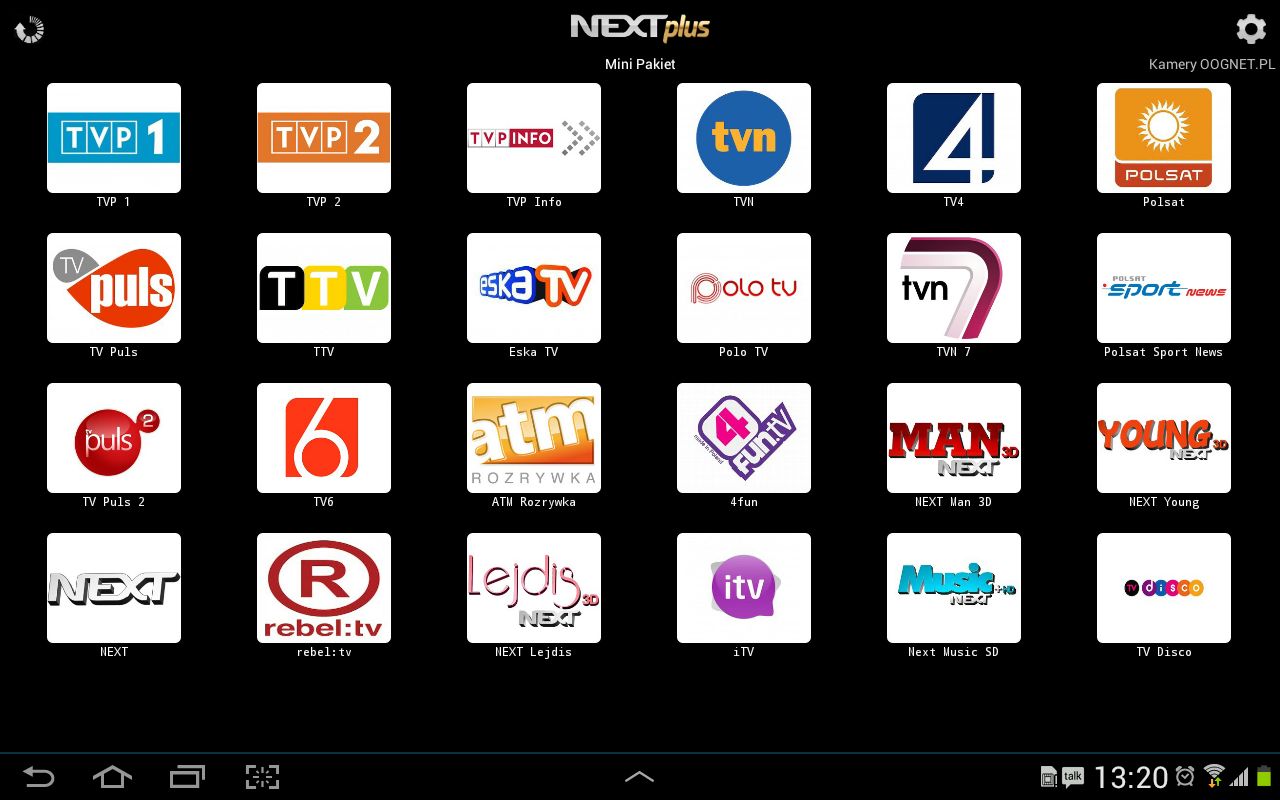Select the iTV channel

click(x=744, y=588)
